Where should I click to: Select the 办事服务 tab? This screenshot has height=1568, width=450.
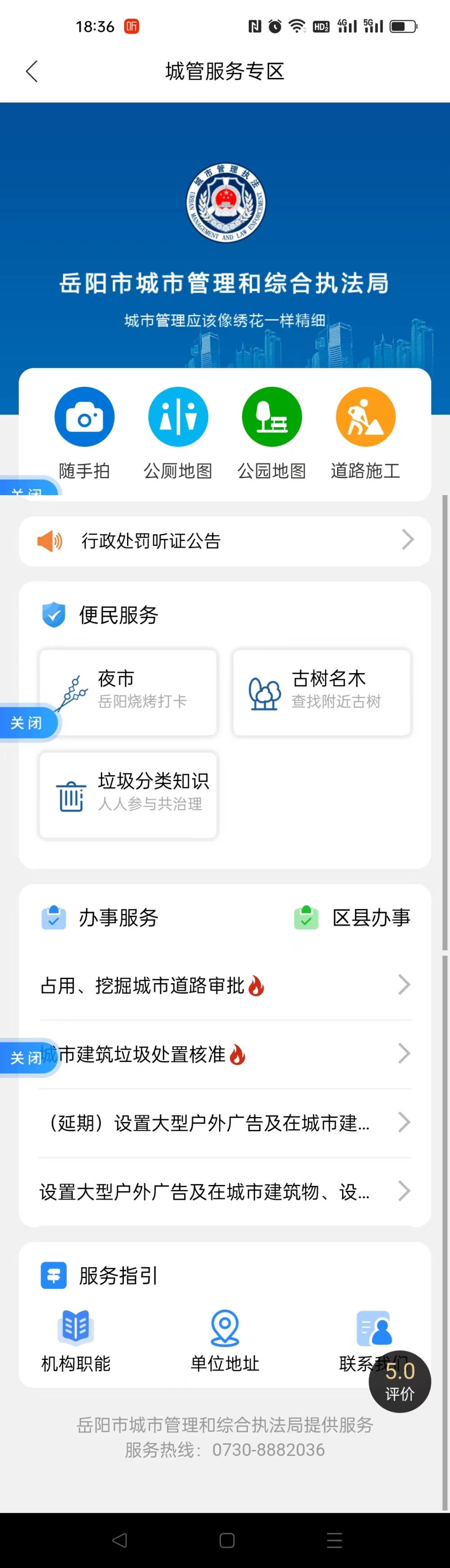(101, 917)
